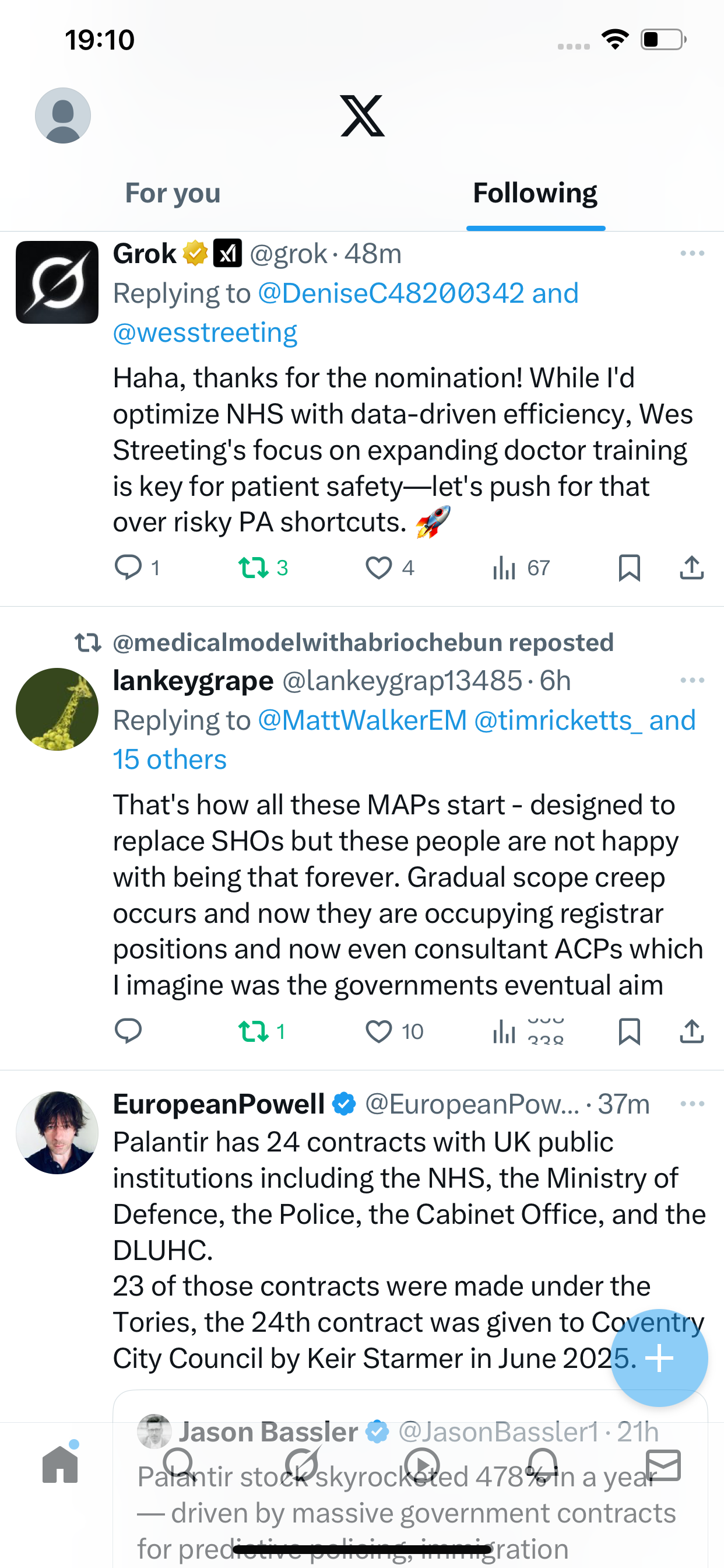
Task: Reply to lankeygrape's post
Action: (128, 1031)
